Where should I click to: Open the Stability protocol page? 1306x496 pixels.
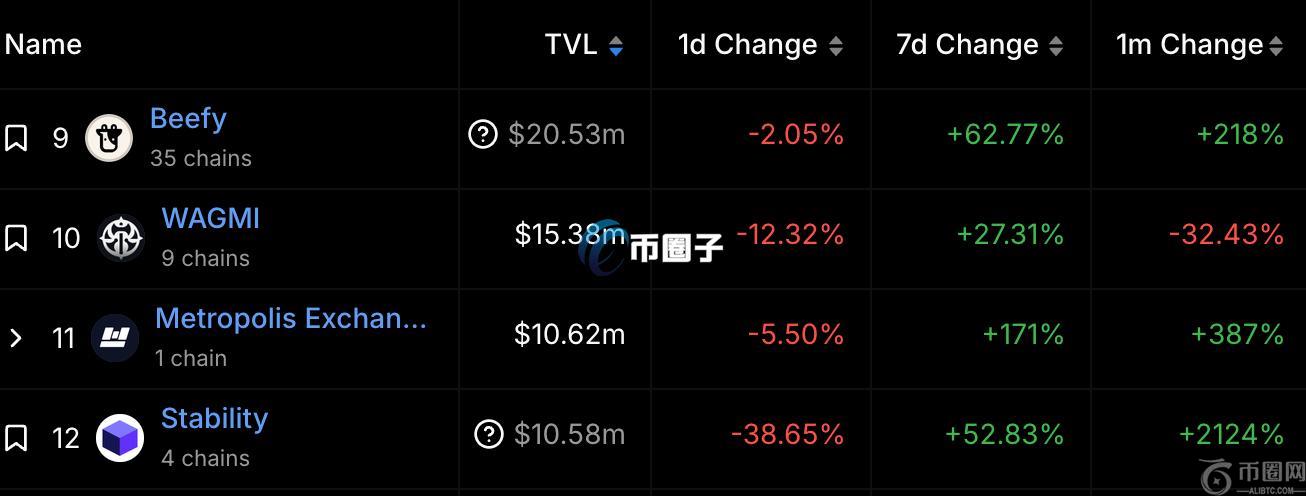214,419
